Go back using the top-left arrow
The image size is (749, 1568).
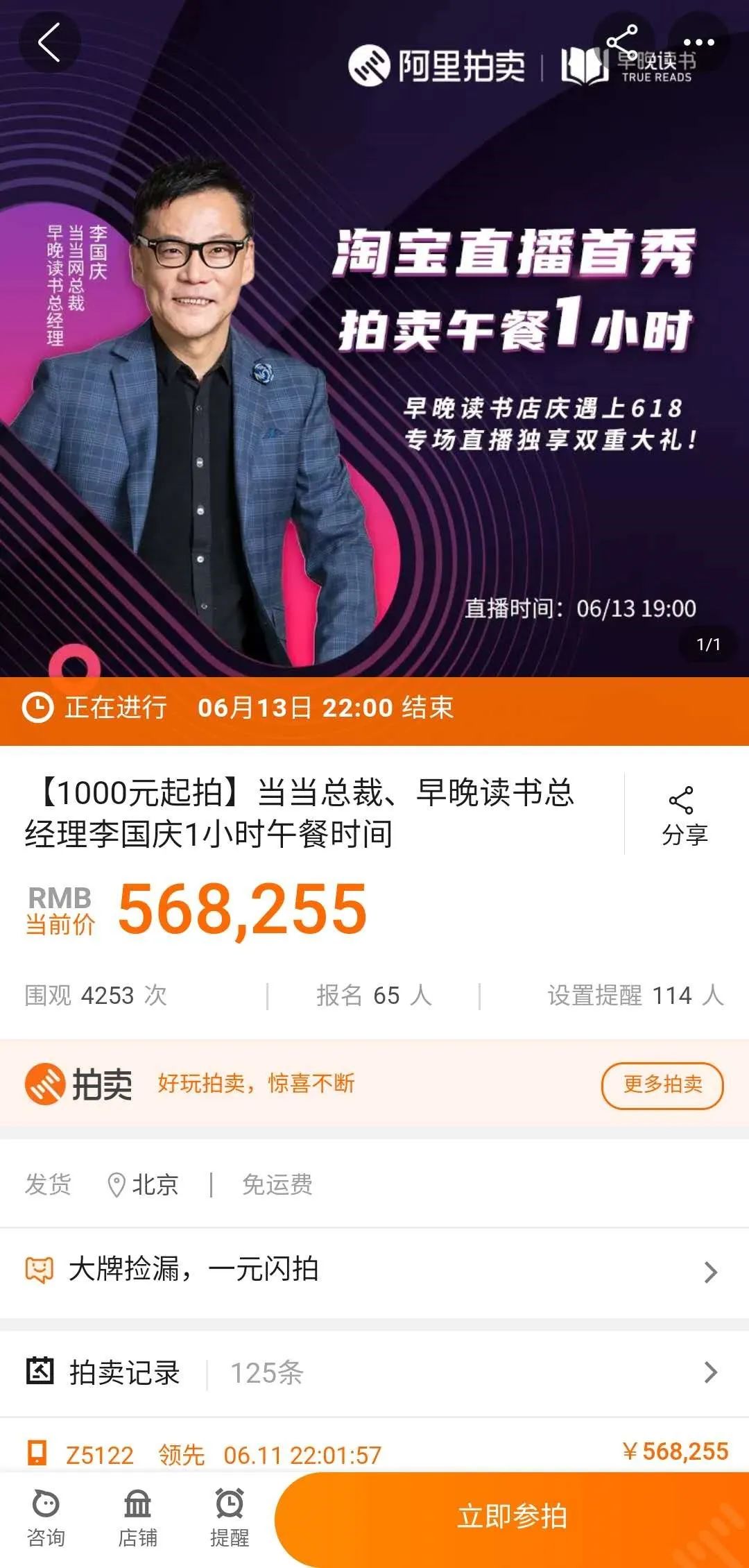coord(49,42)
